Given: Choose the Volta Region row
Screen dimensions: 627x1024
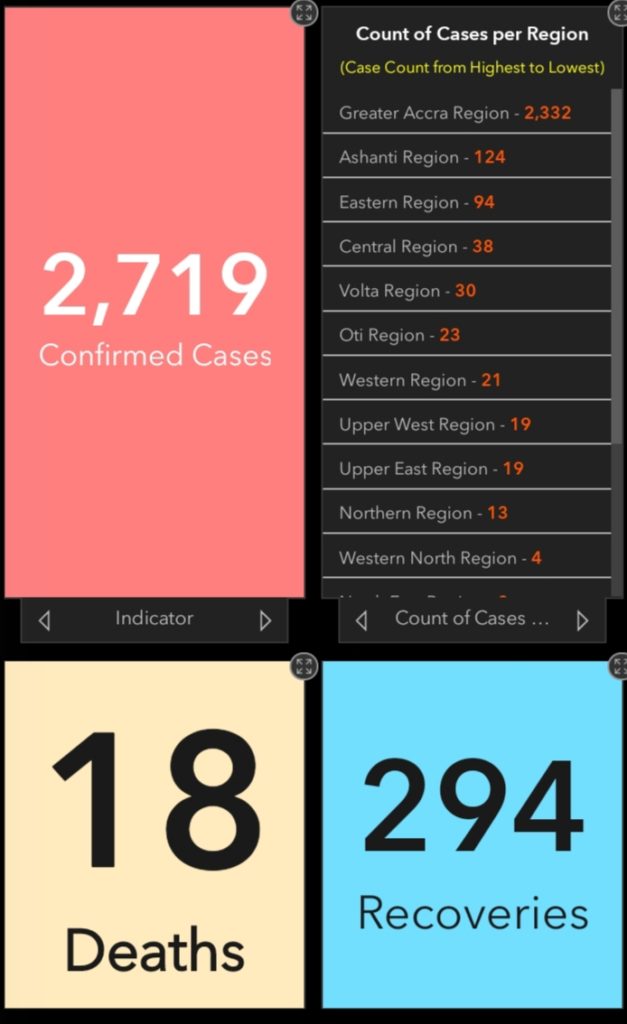Looking at the screenshot, I should click(466, 291).
